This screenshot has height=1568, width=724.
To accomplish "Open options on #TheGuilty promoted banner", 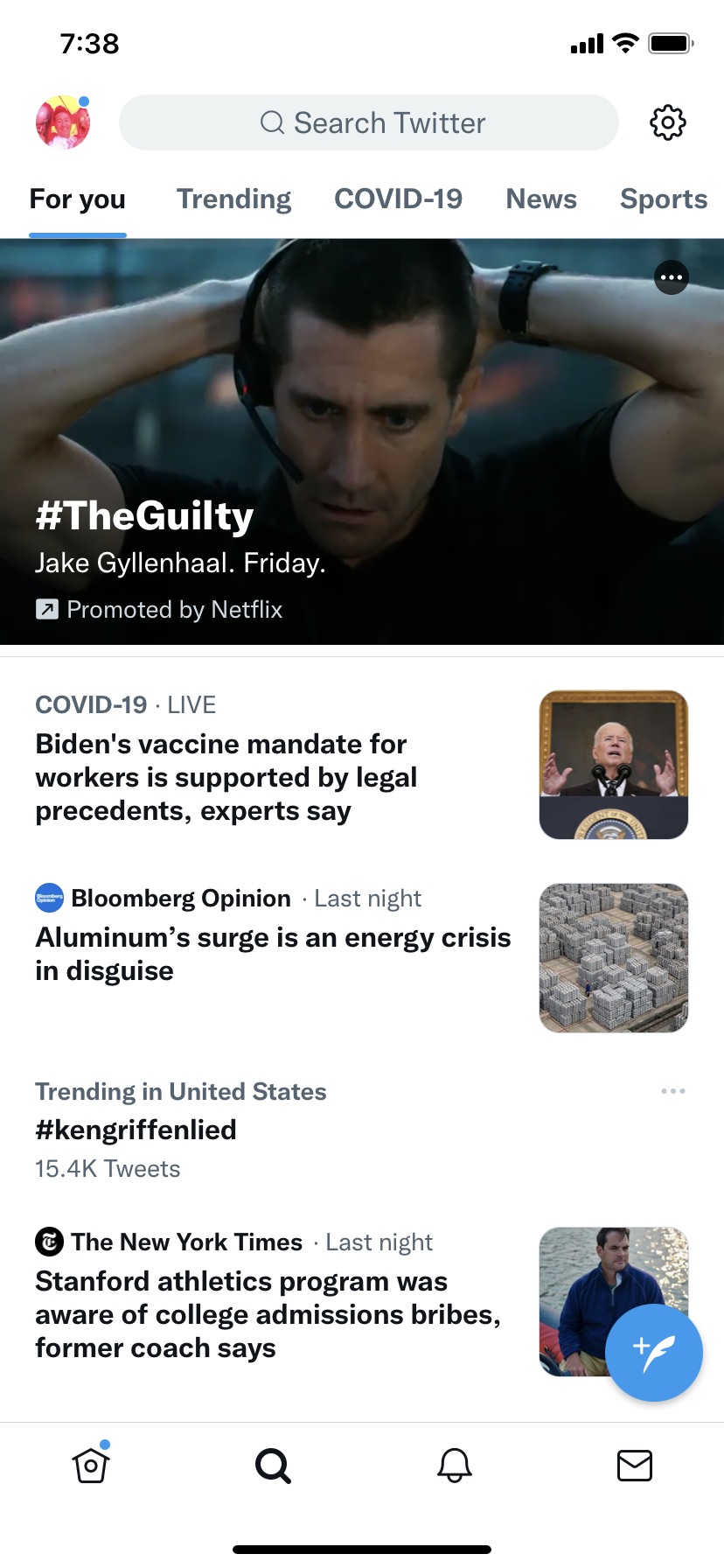I will pos(672,277).
